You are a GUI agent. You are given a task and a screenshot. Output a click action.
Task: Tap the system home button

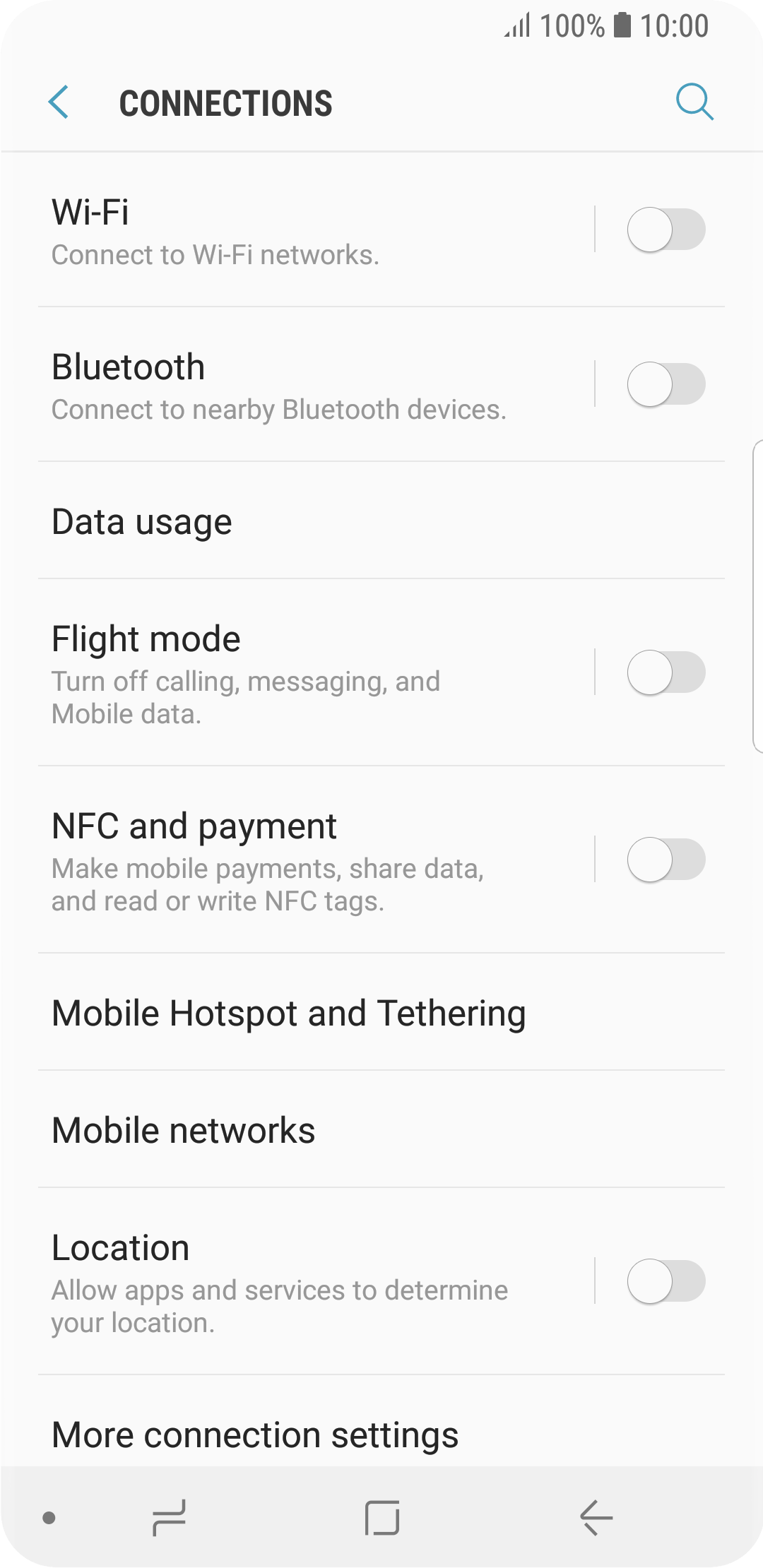pos(382,1518)
